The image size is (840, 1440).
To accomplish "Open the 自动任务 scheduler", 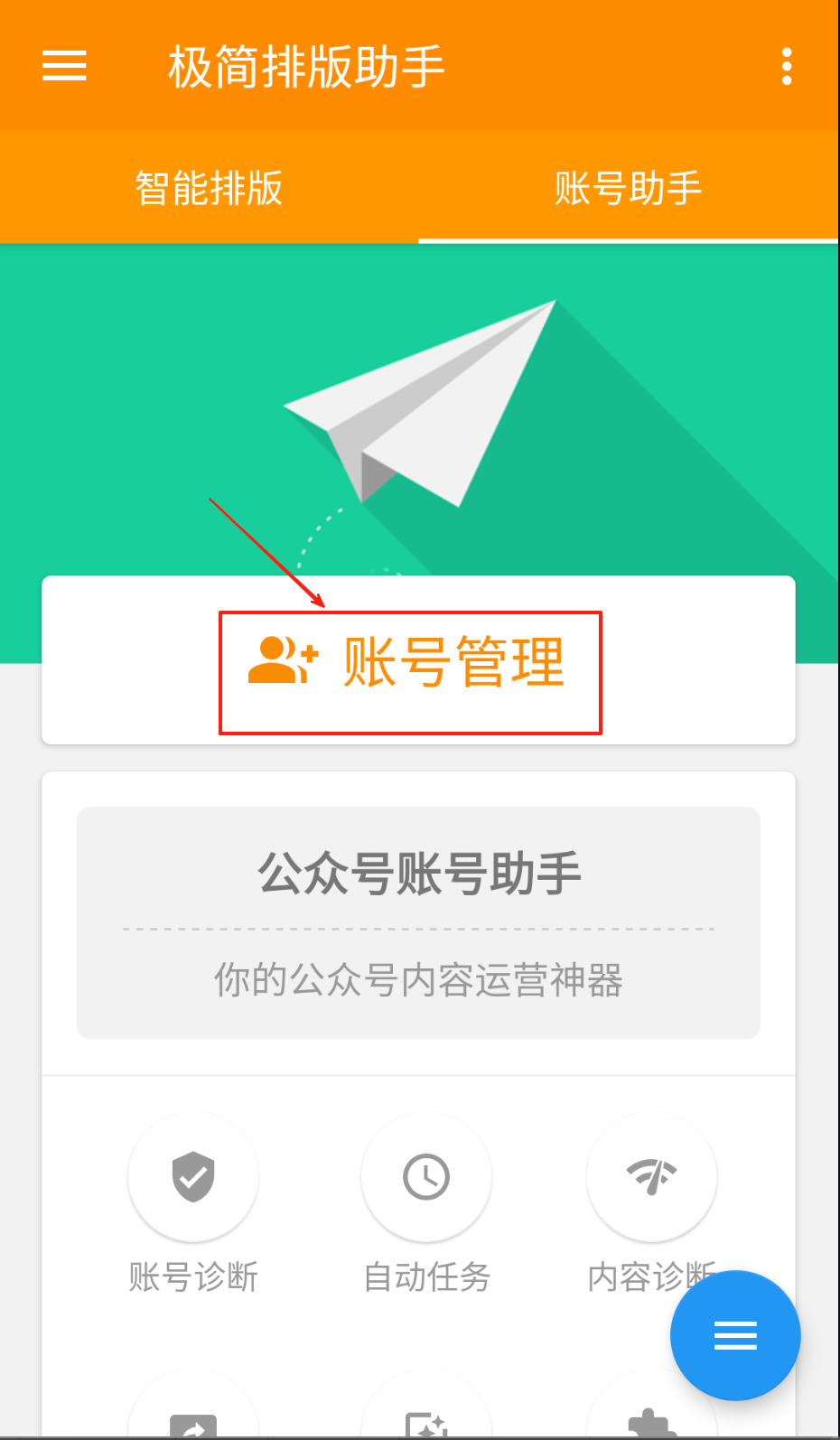I will click(x=426, y=1178).
